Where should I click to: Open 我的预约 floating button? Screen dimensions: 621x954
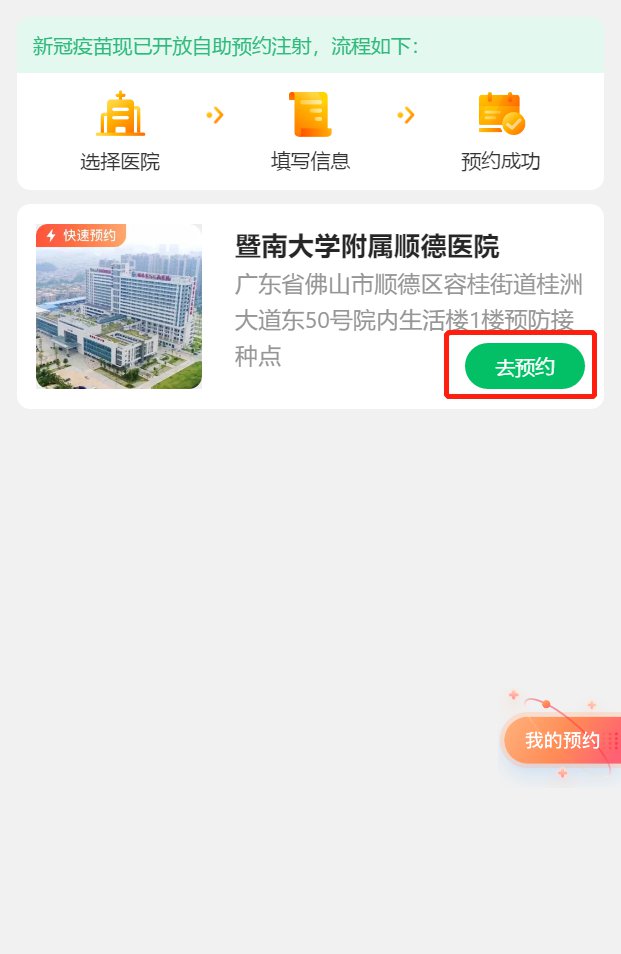pyautogui.click(x=562, y=740)
